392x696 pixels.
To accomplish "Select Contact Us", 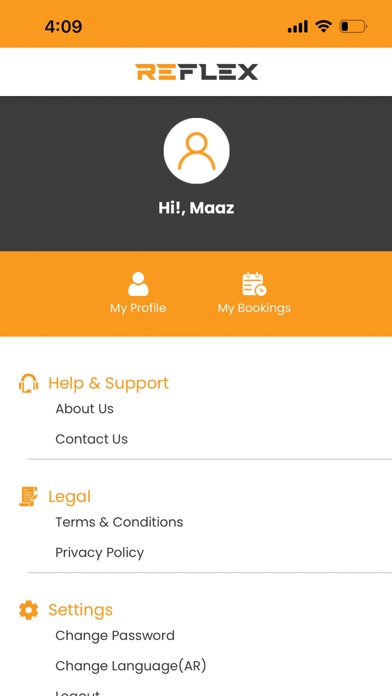I will click(91, 439).
